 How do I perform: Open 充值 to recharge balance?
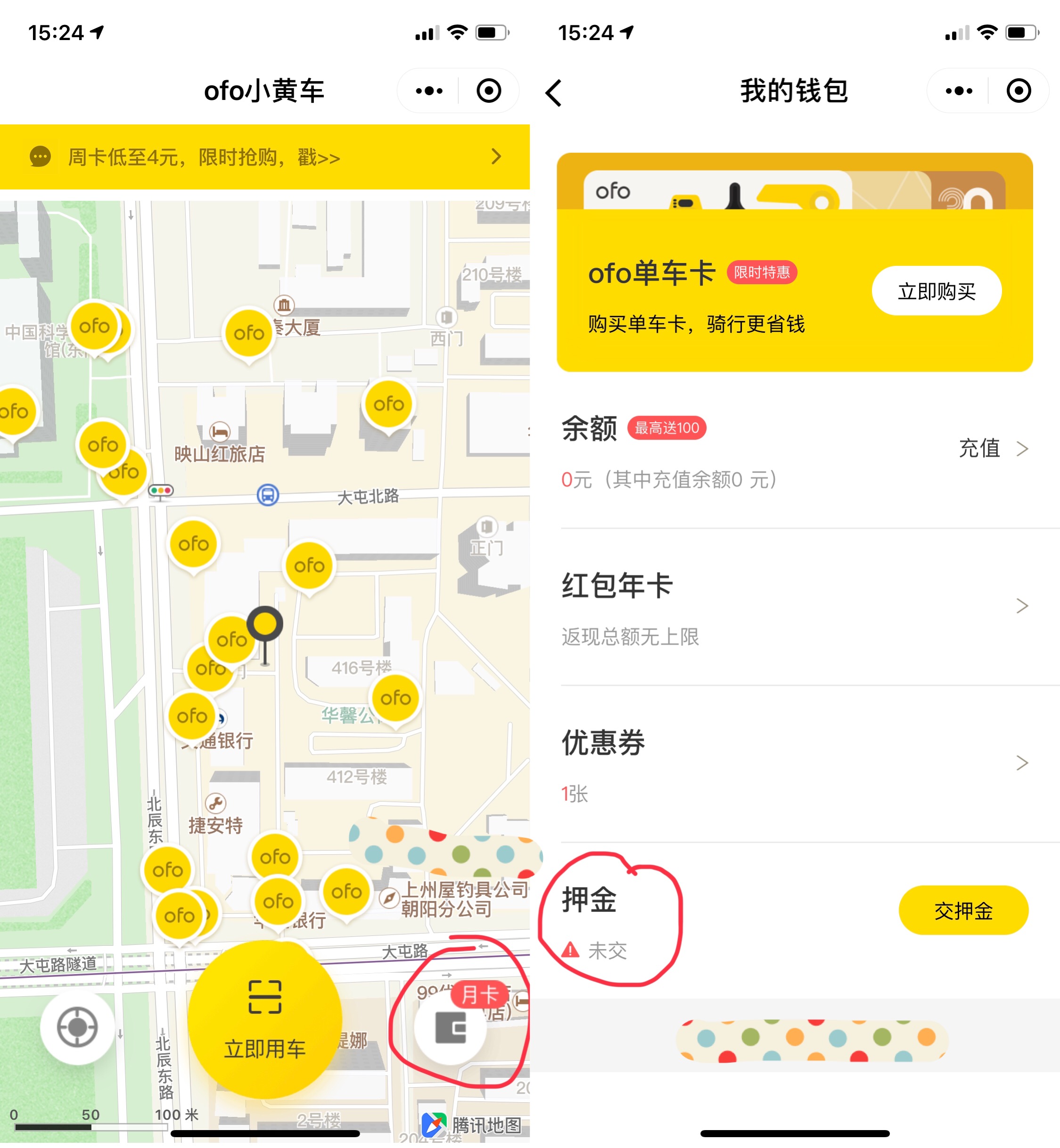992,448
